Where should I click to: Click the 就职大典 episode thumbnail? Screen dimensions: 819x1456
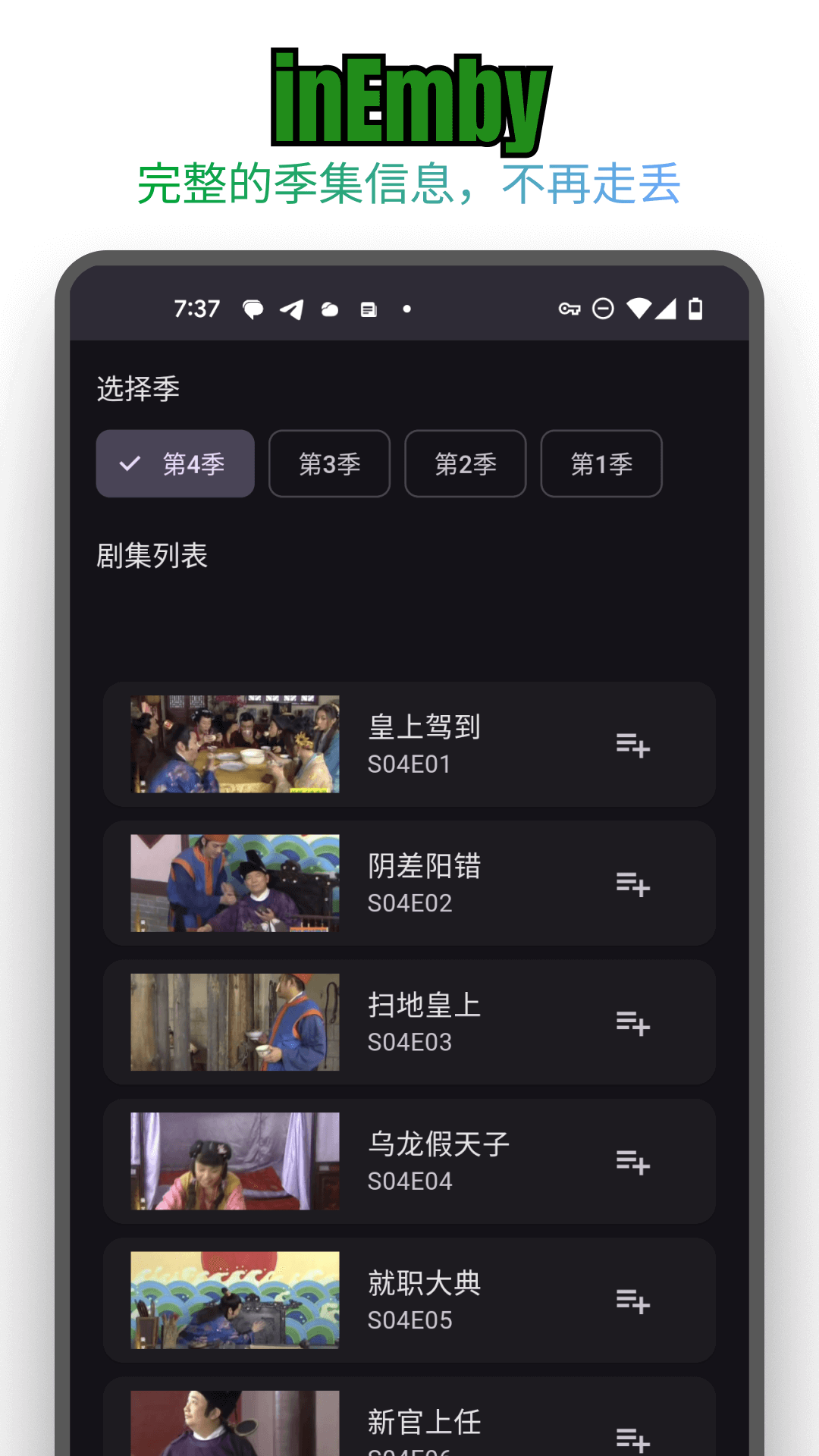click(x=235, y=1302)
